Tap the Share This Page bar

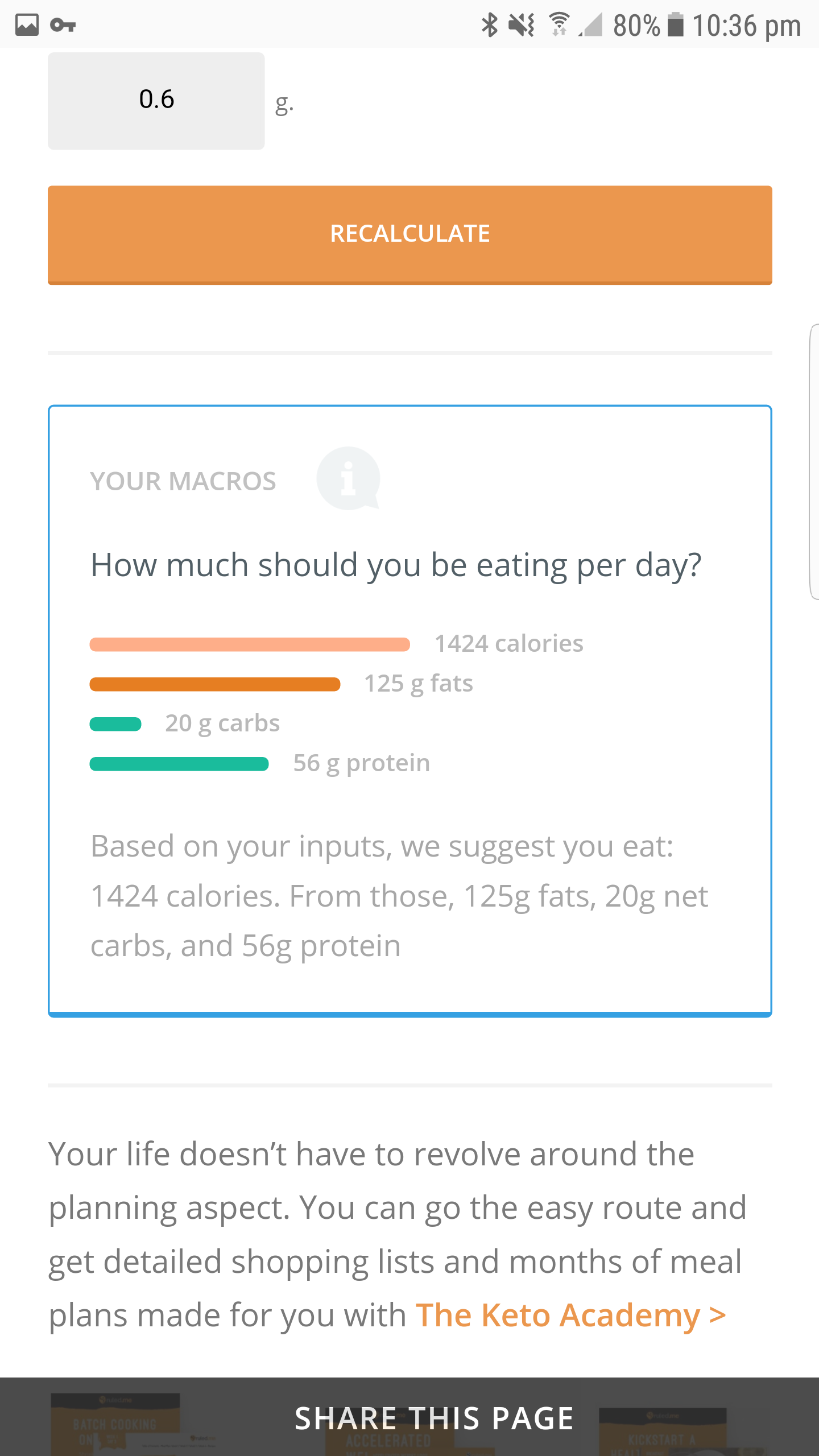coord(409,1417)
